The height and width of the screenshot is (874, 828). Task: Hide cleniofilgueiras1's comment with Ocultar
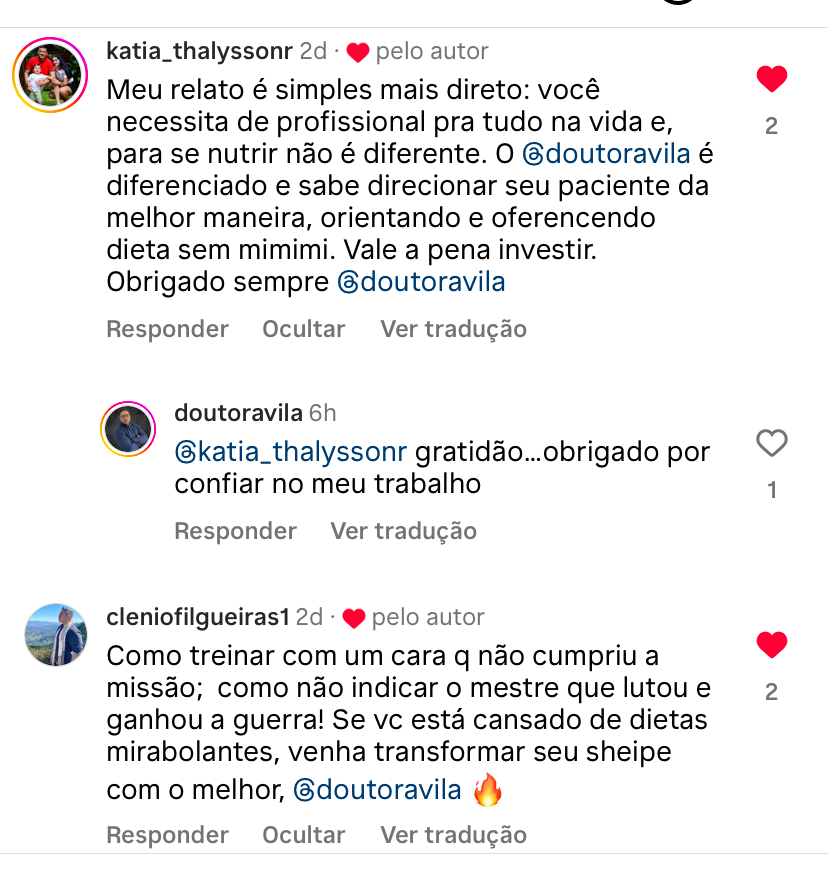[303, 835]
